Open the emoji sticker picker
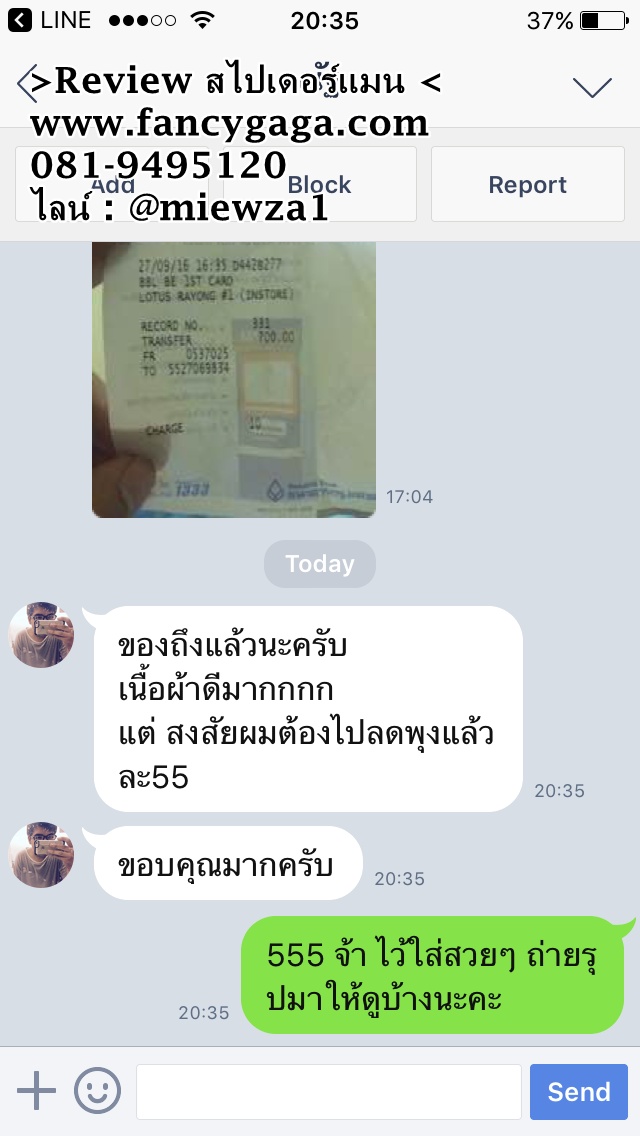640x1136 pixels. 97,1091
